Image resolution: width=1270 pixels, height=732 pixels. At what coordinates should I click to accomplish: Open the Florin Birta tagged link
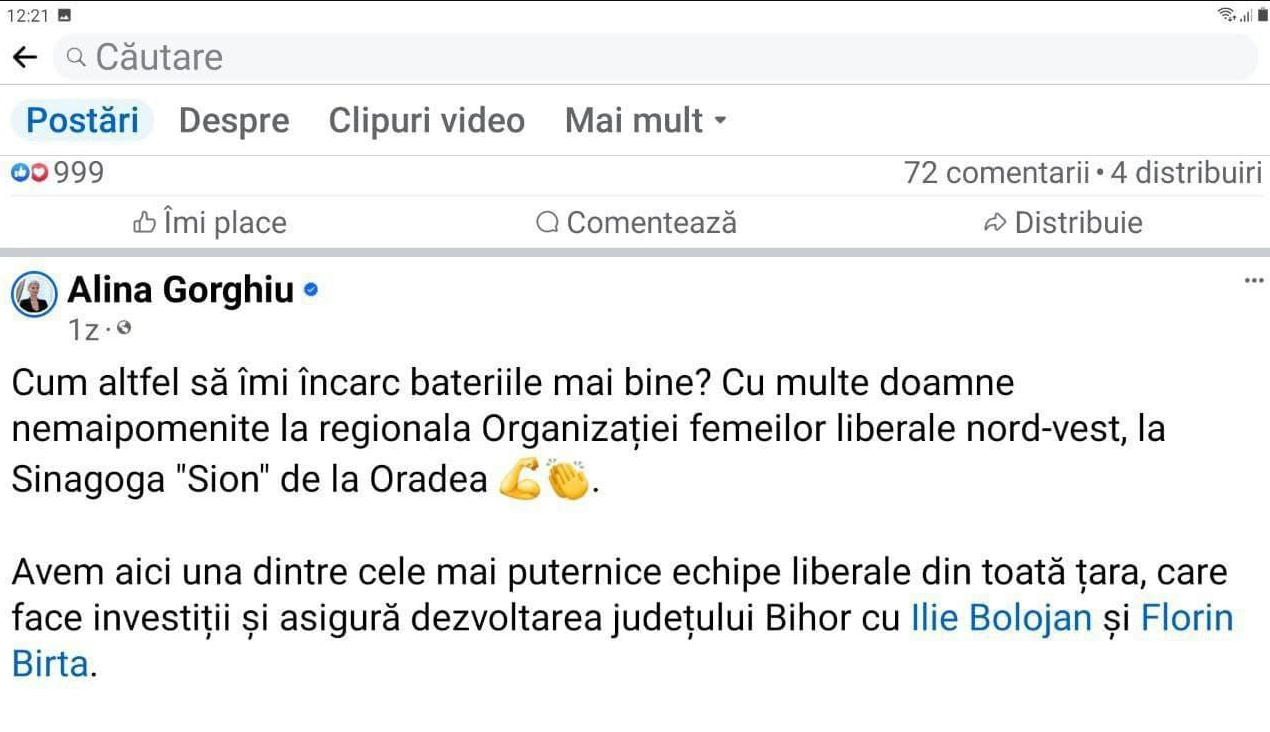coord(1187,618)
